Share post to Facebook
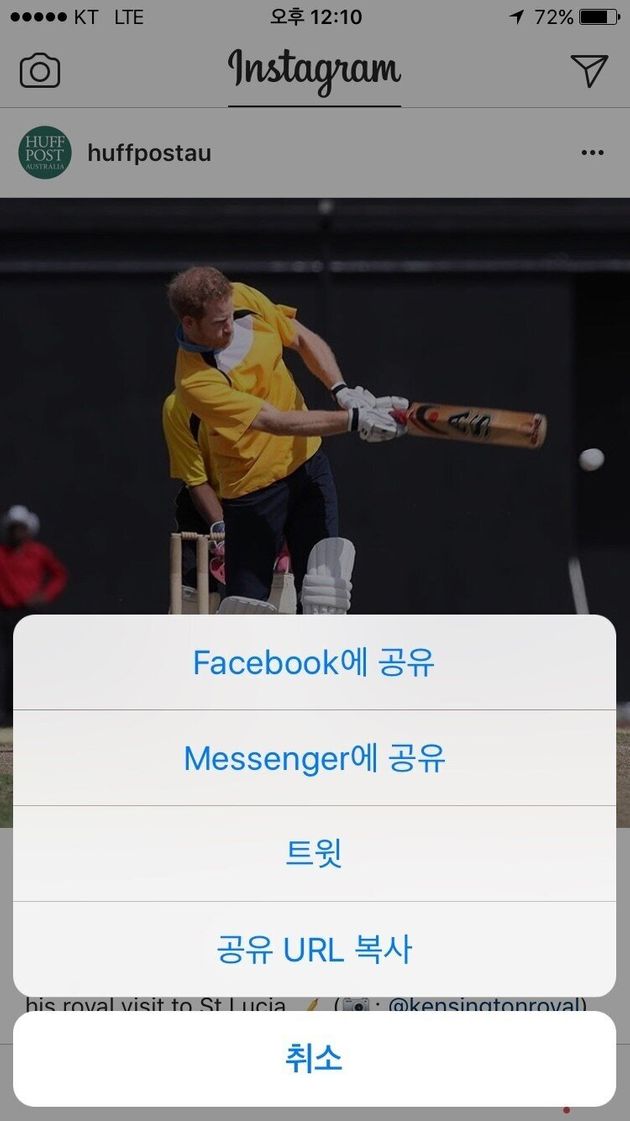The height and width of the screenshot is (1121, 630). point(314,662)
